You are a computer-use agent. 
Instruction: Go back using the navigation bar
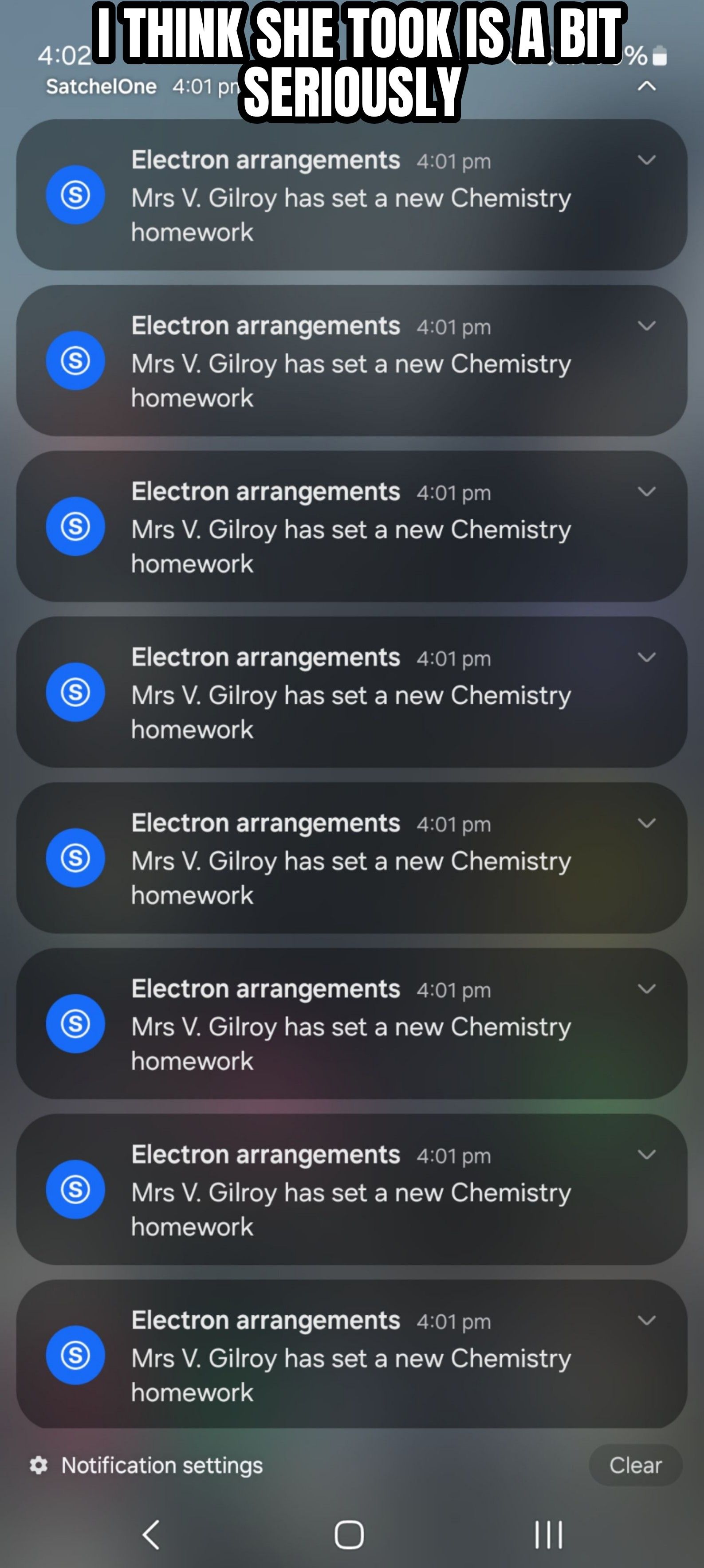click(151, 1534)
